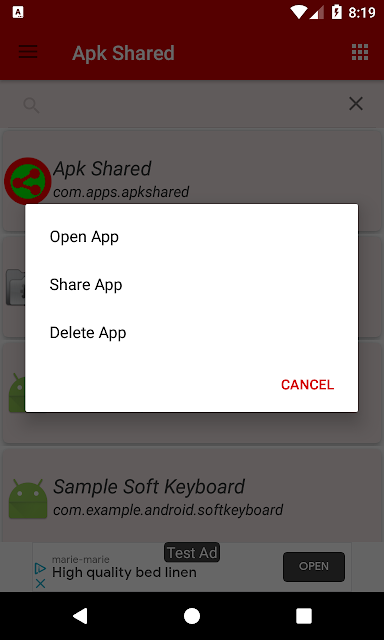
Task: Close the ad banner
Action: click(40, 584)
